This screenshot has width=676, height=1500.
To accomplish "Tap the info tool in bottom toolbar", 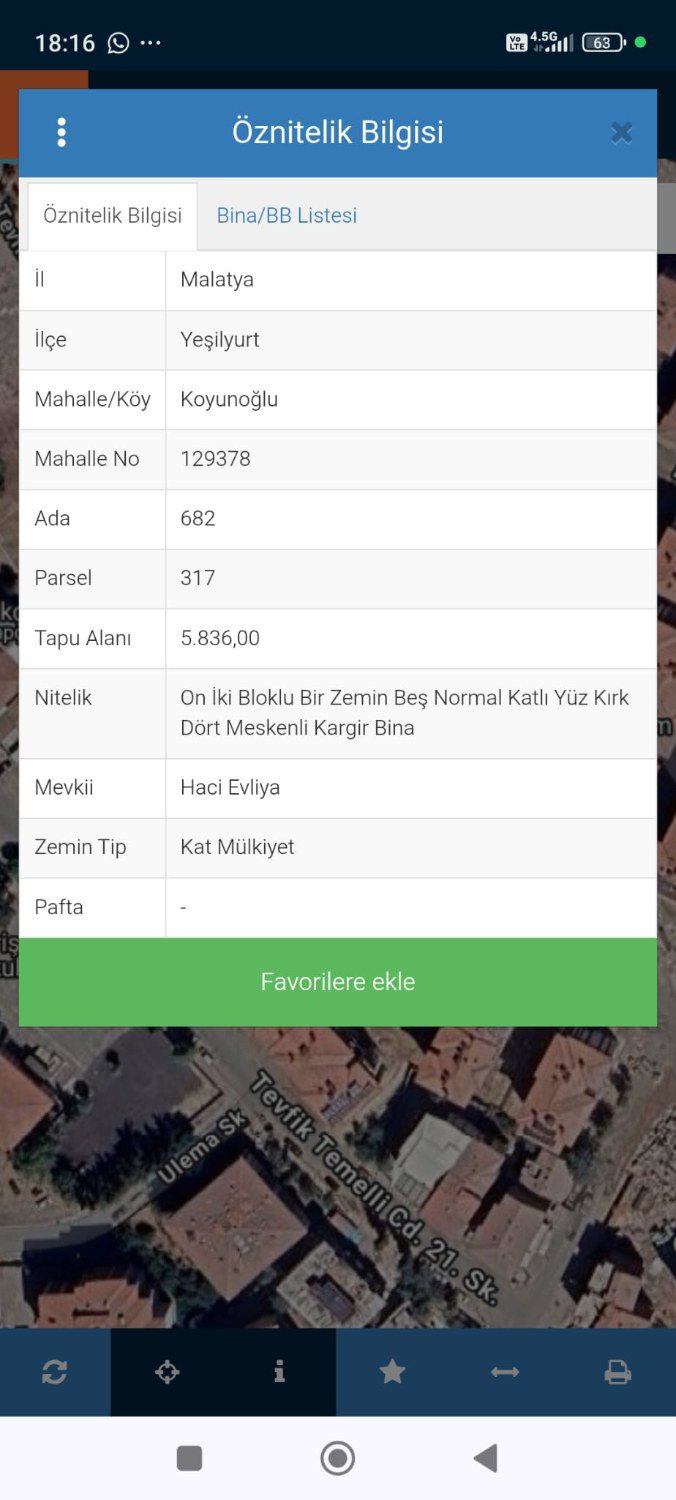I will click(279, 1372).
